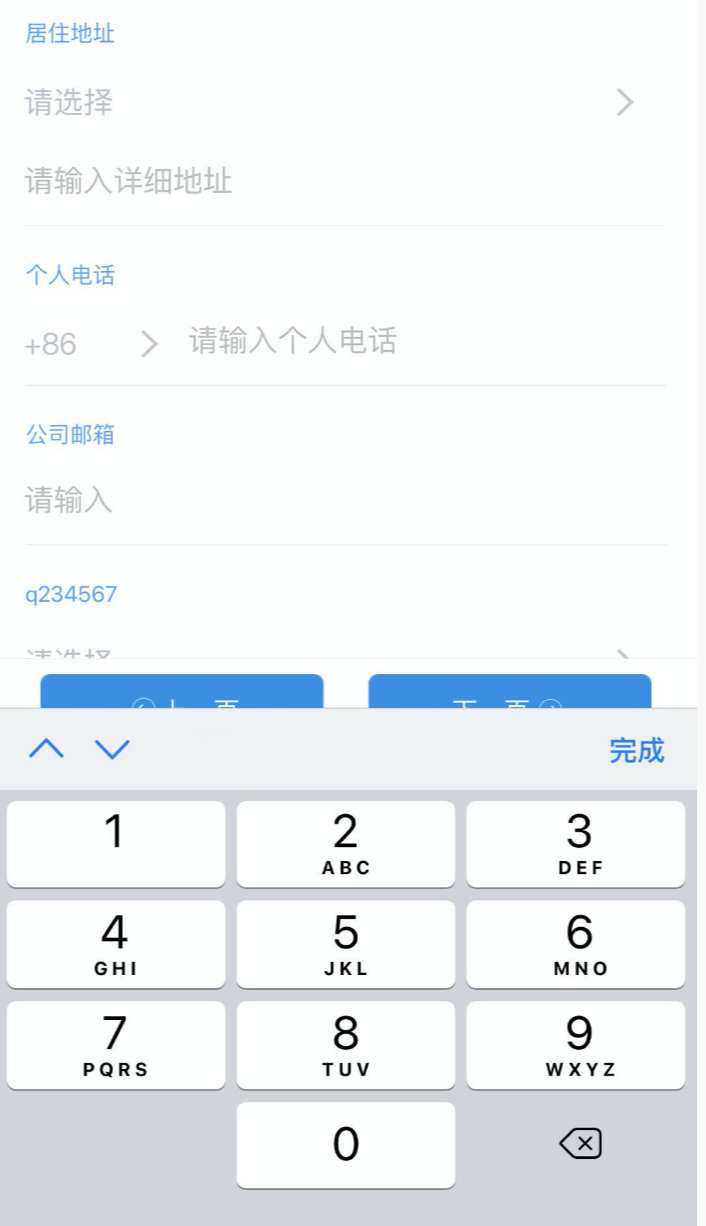This screenshot has width=706, height=1226.
Task: Tap 完成 to dismiss the keyboard
Action: pyautogui.click(x=636, y=750)
